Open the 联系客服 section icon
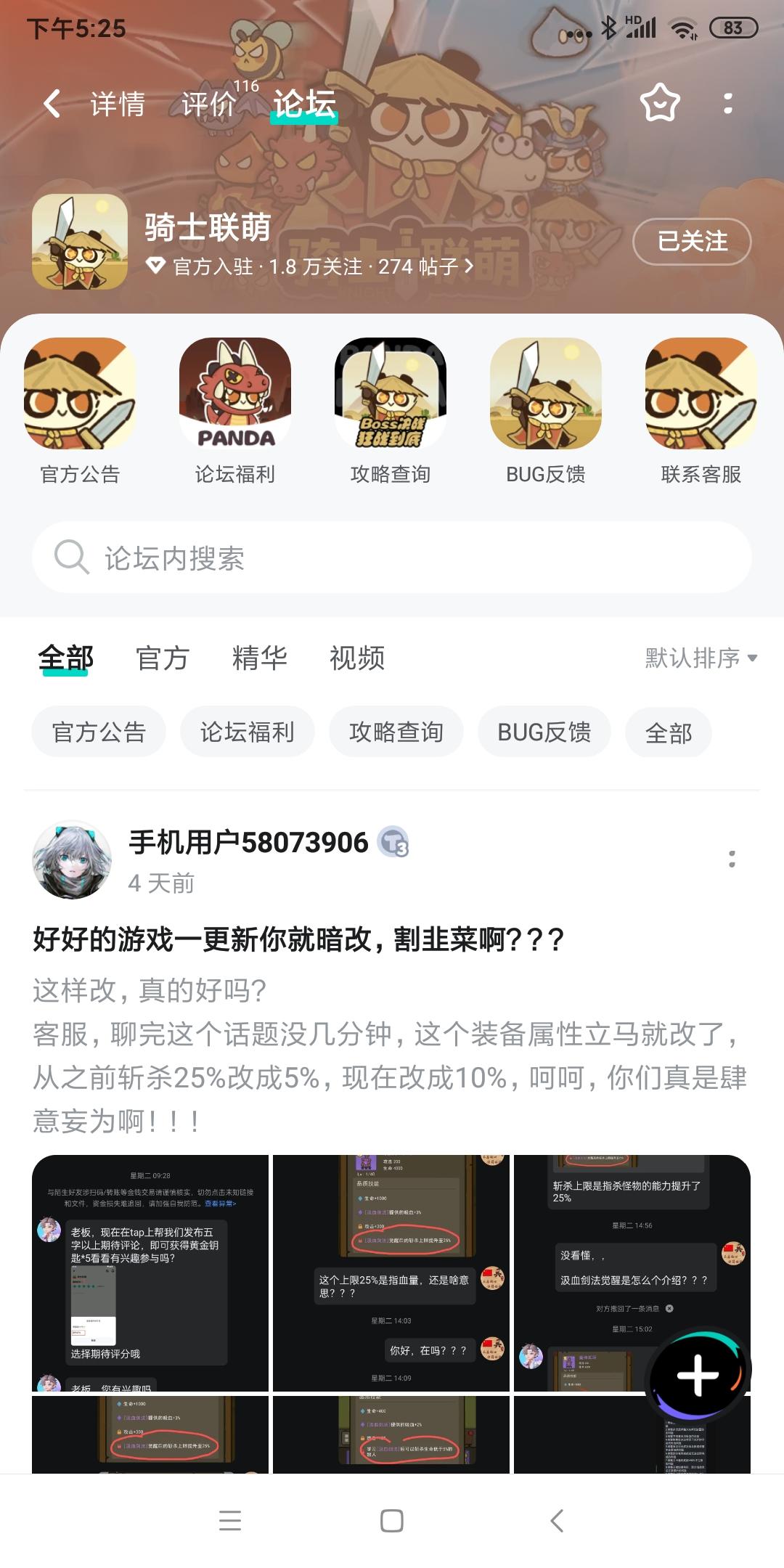This screenshot has height=1568, width=784. coord(701,396)
